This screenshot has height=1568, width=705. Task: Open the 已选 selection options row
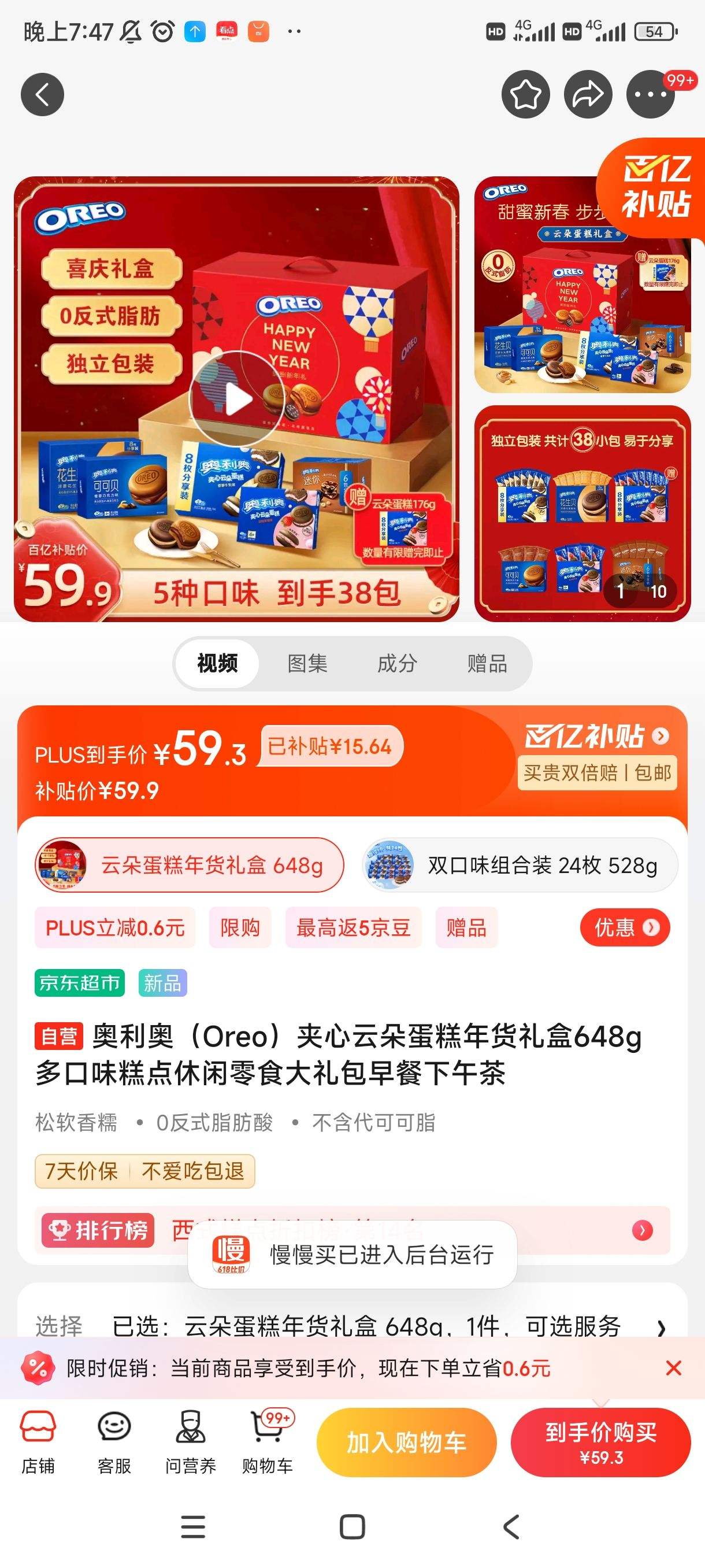coord(353,1323)
